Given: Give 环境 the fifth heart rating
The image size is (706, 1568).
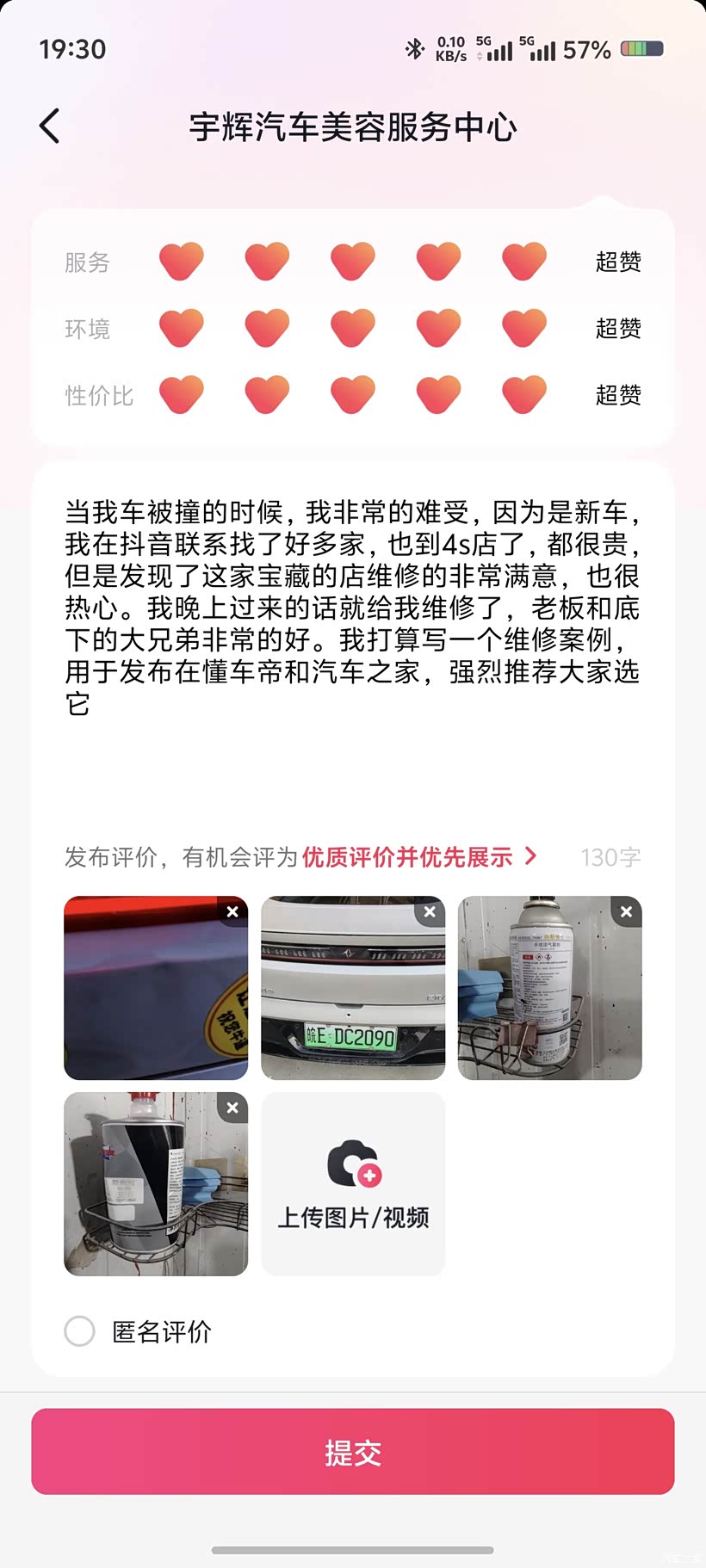Looking at the screenshot, I should click(524, 328).
